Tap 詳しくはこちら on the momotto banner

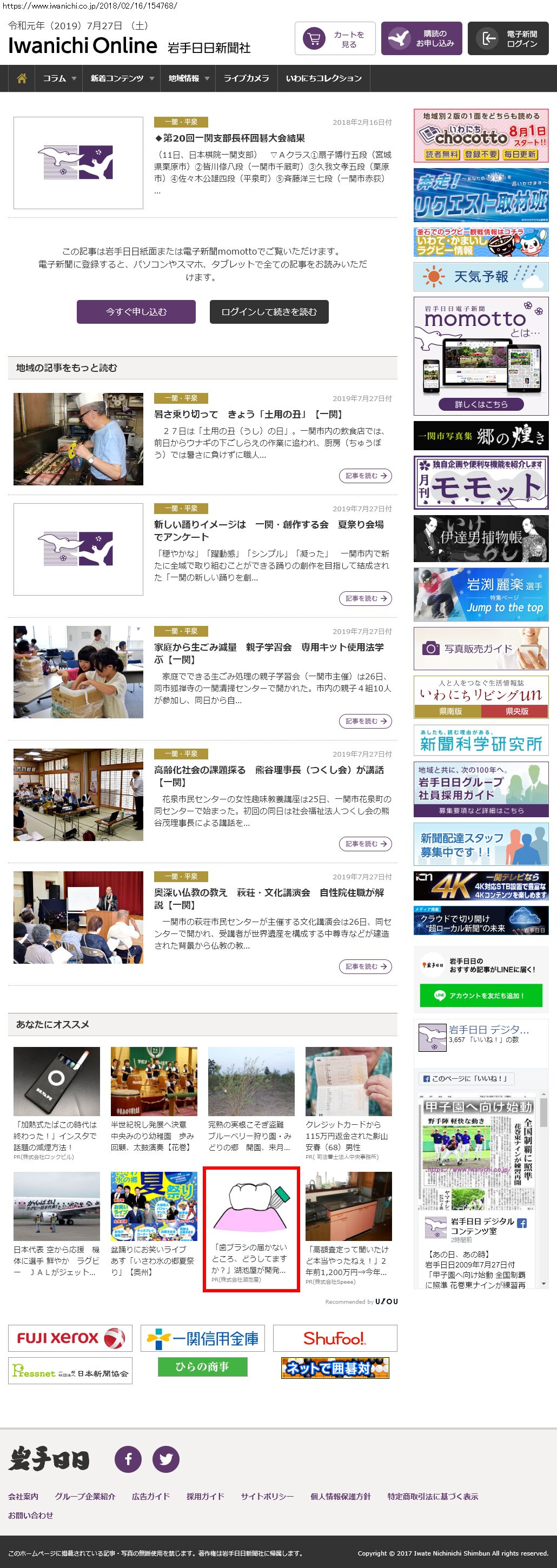480,404
